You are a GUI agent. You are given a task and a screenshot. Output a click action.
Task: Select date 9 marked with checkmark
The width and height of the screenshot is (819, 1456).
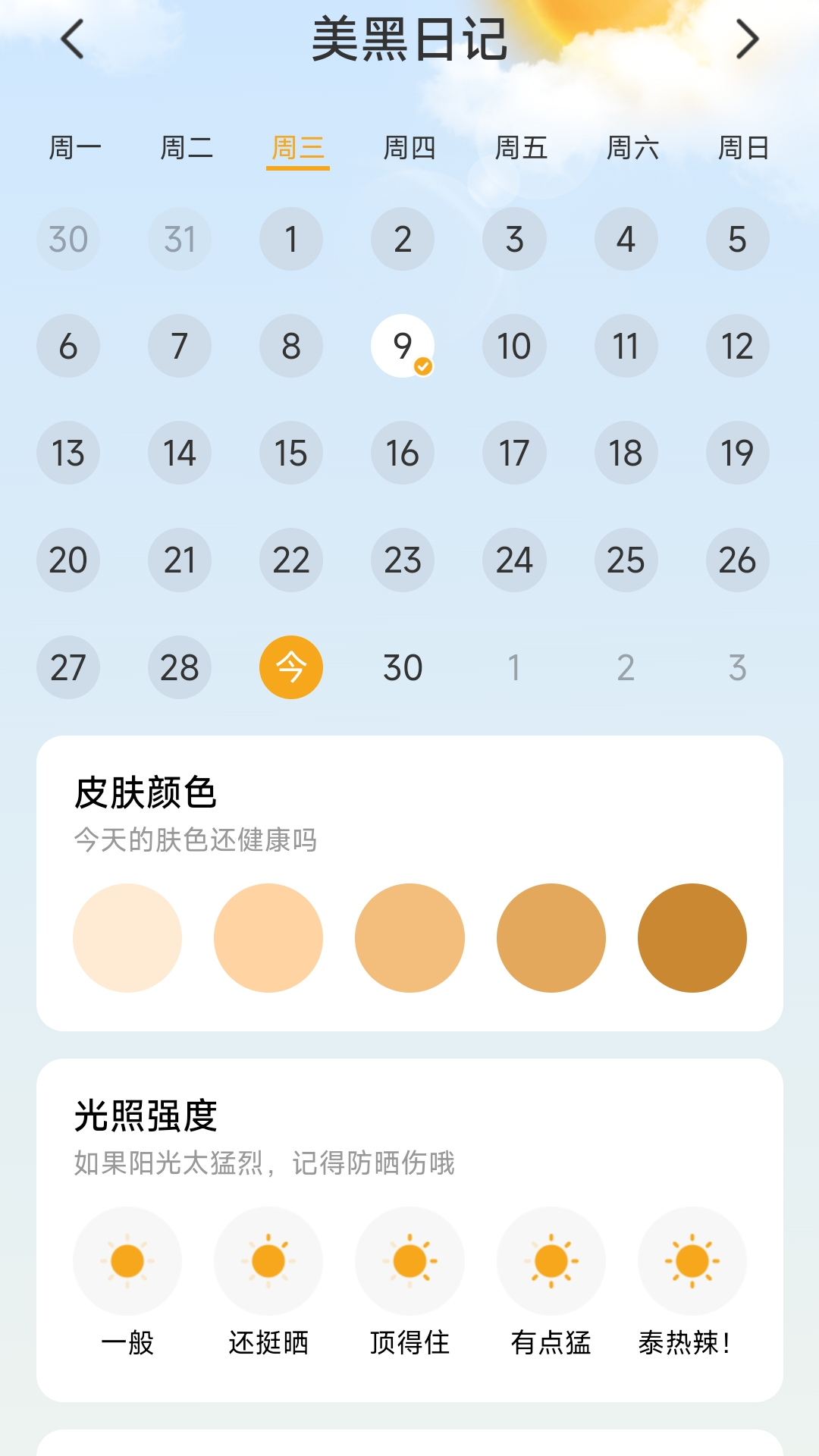click(x=403, y=346)
